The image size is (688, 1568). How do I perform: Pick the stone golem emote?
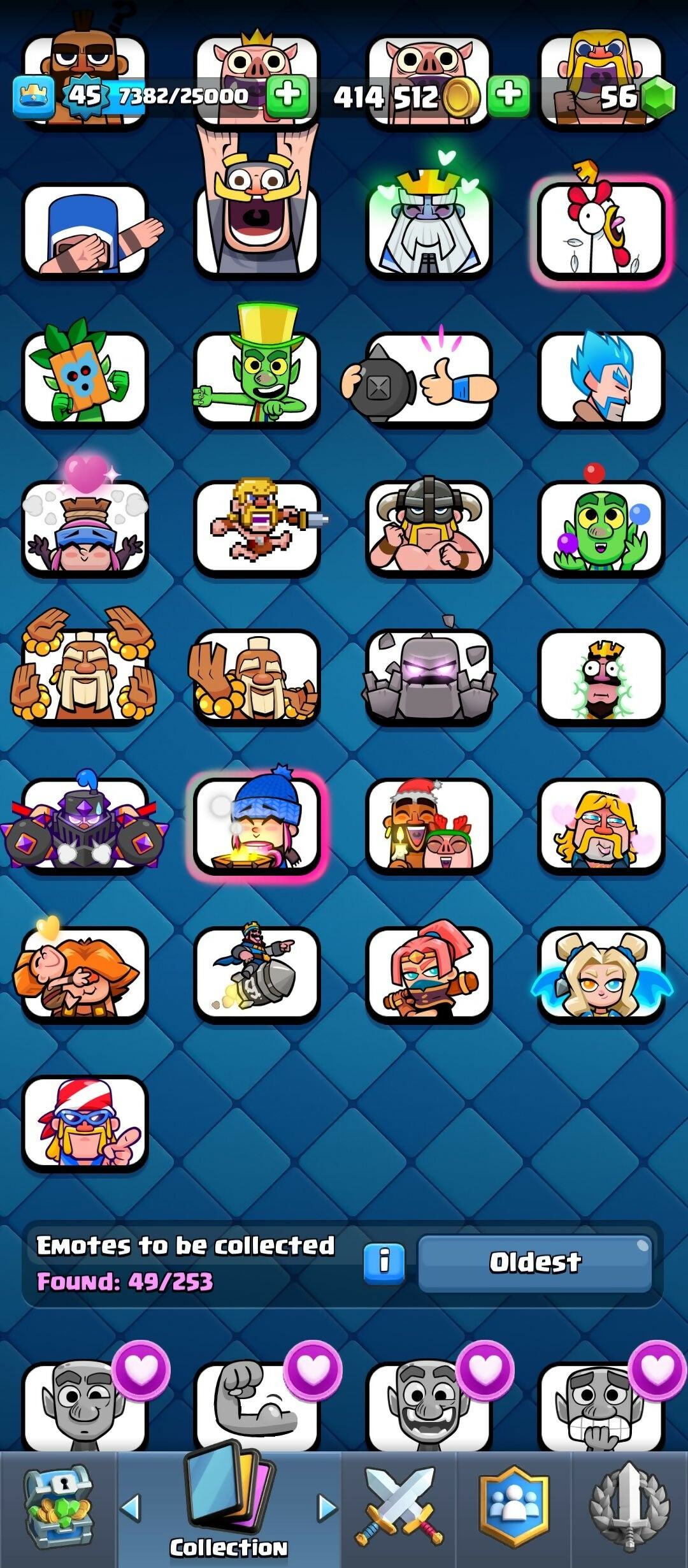[428, 677]
